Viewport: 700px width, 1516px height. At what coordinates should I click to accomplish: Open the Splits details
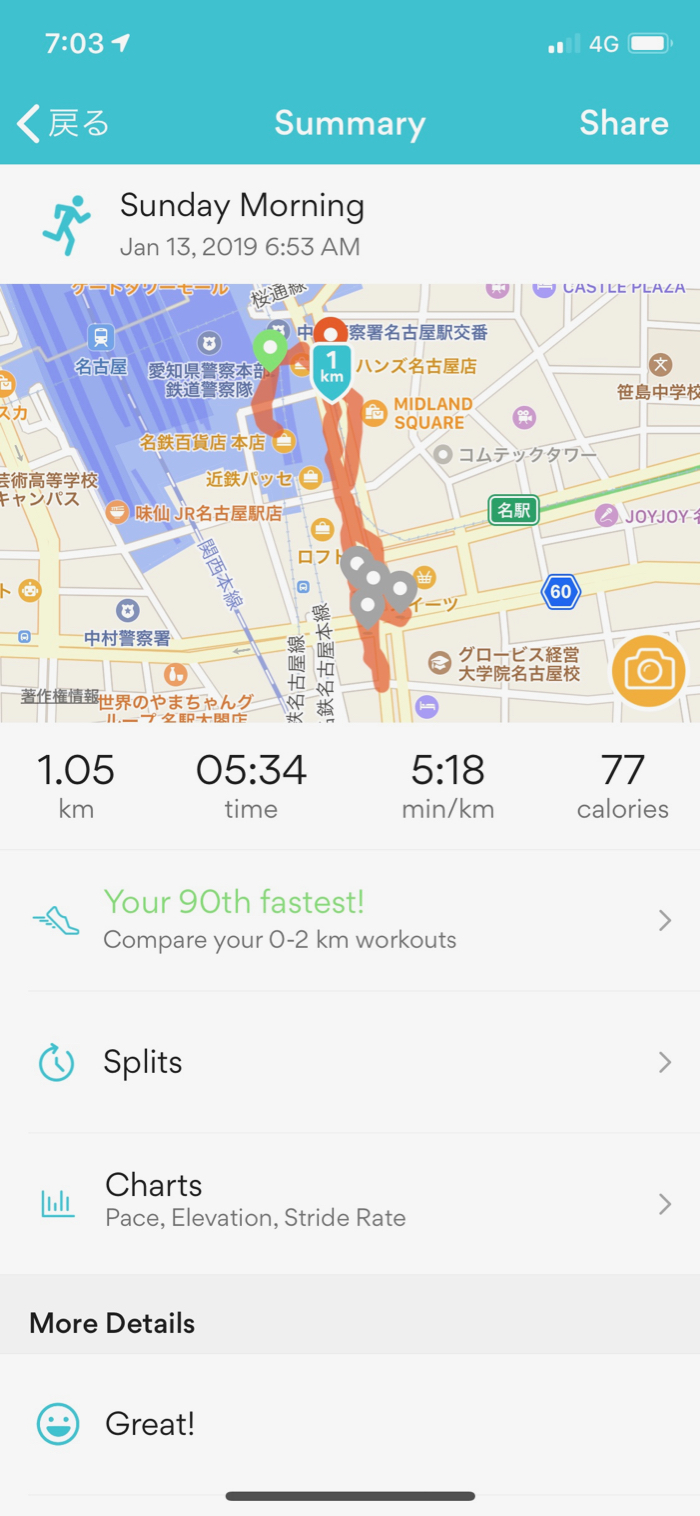pyautogui.click(x=350, y=1062)
